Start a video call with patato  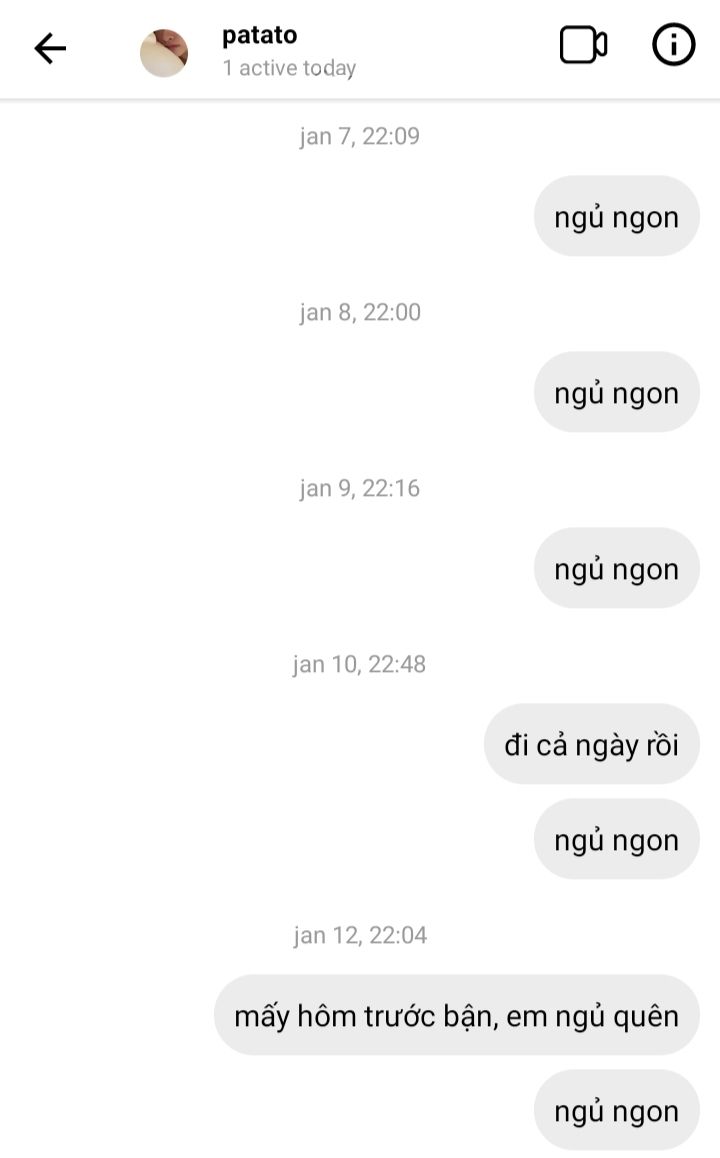point(583,45)
